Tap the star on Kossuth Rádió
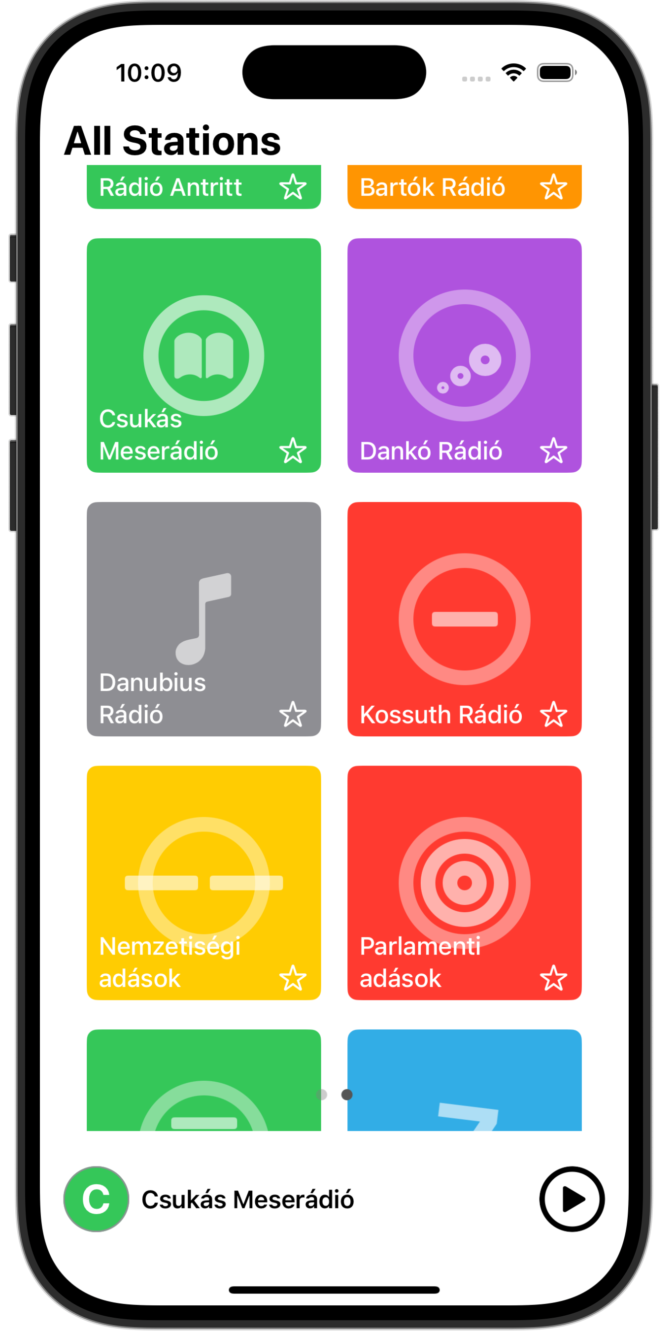The image size is (668, 1331). coord(553,715)
